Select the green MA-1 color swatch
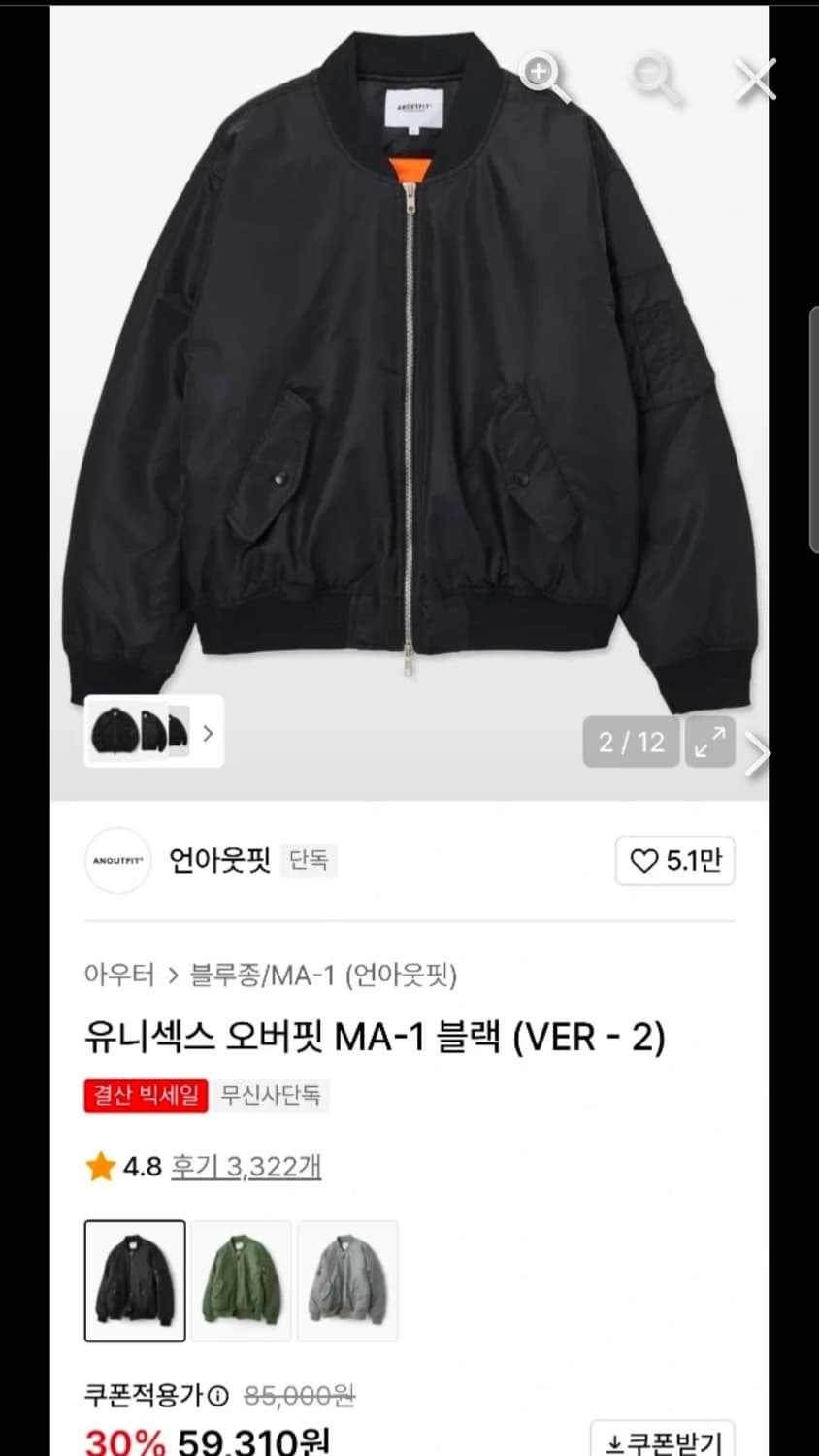Screen dimensions: 819x1456 [x=241, y=1280]
